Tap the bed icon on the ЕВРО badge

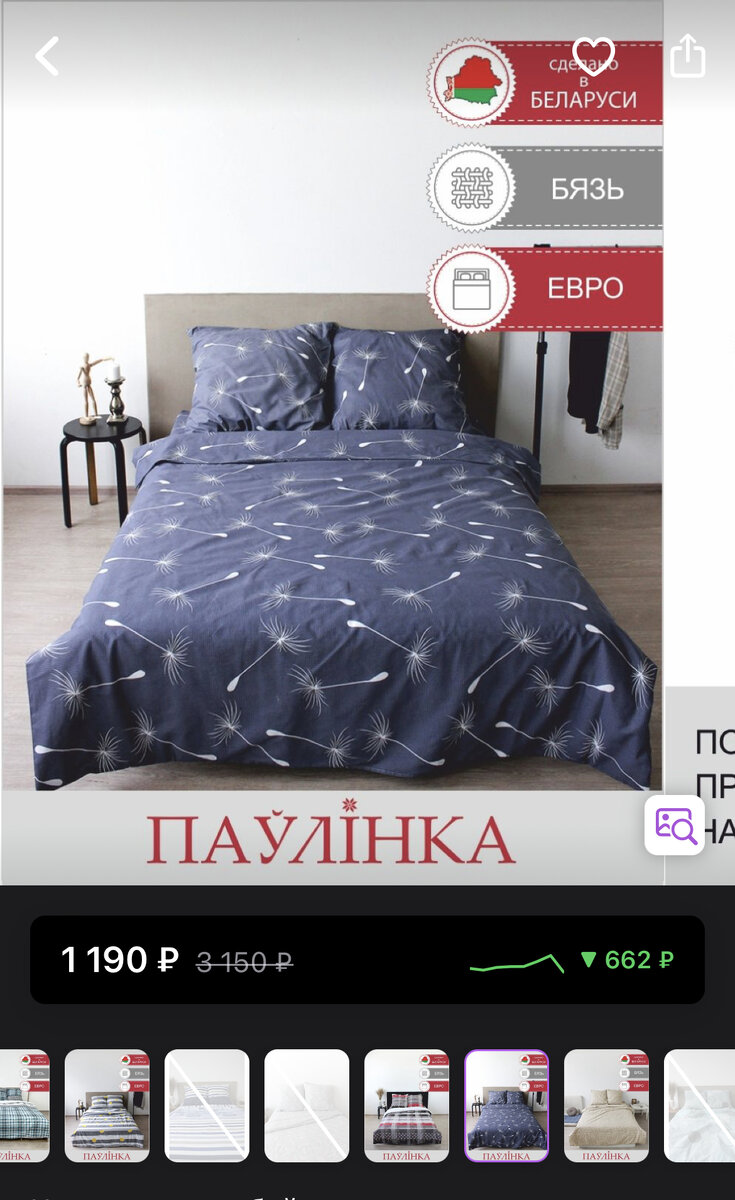click(471, 290)
